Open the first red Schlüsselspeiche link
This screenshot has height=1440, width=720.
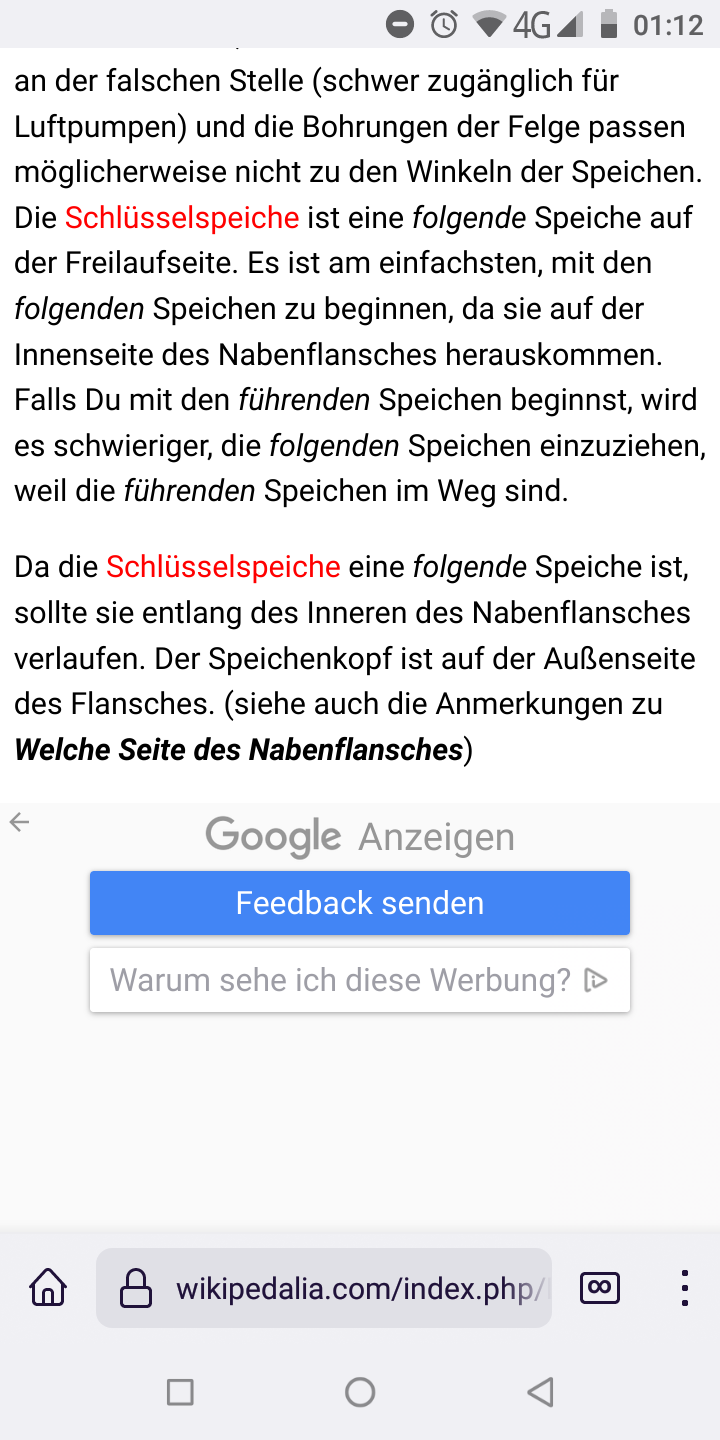pos(182,217)
